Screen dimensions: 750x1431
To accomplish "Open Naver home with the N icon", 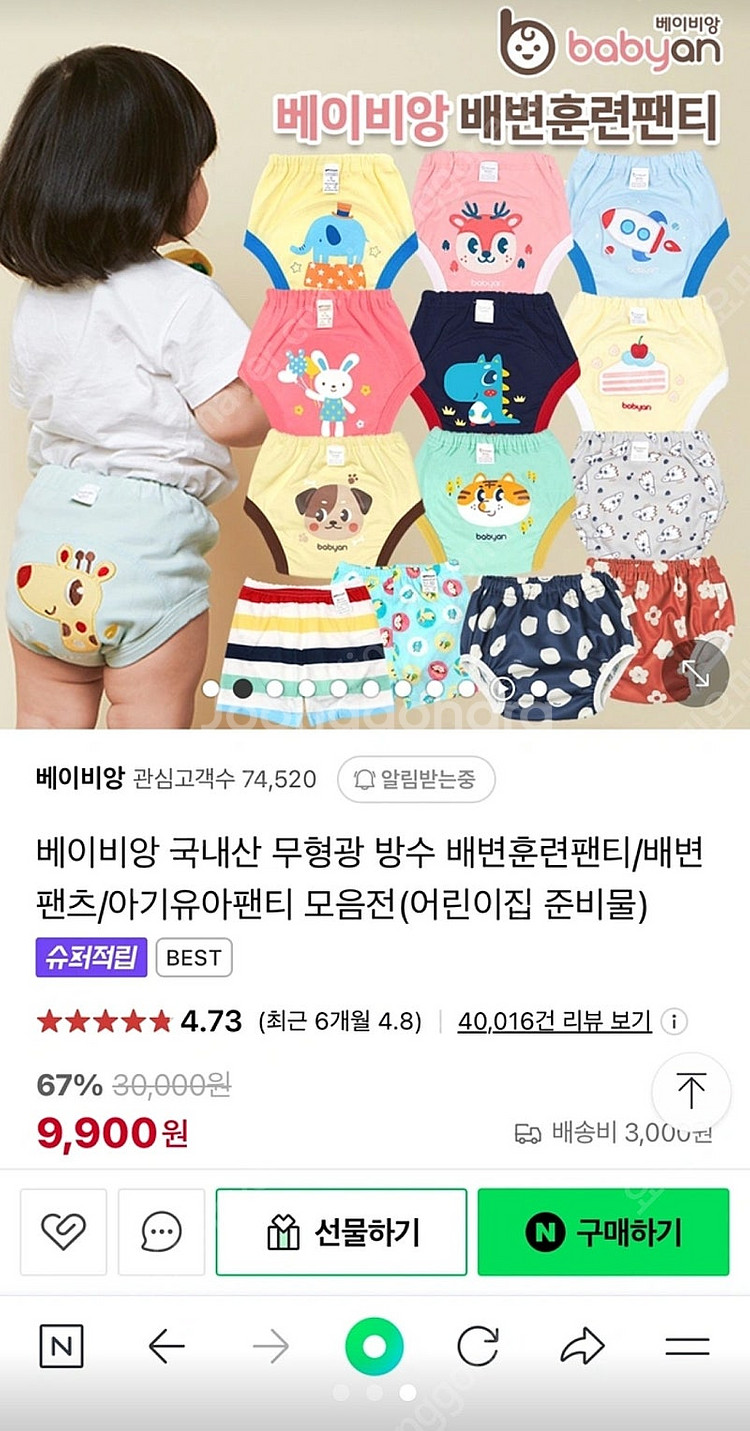I will pos(61,1346).
